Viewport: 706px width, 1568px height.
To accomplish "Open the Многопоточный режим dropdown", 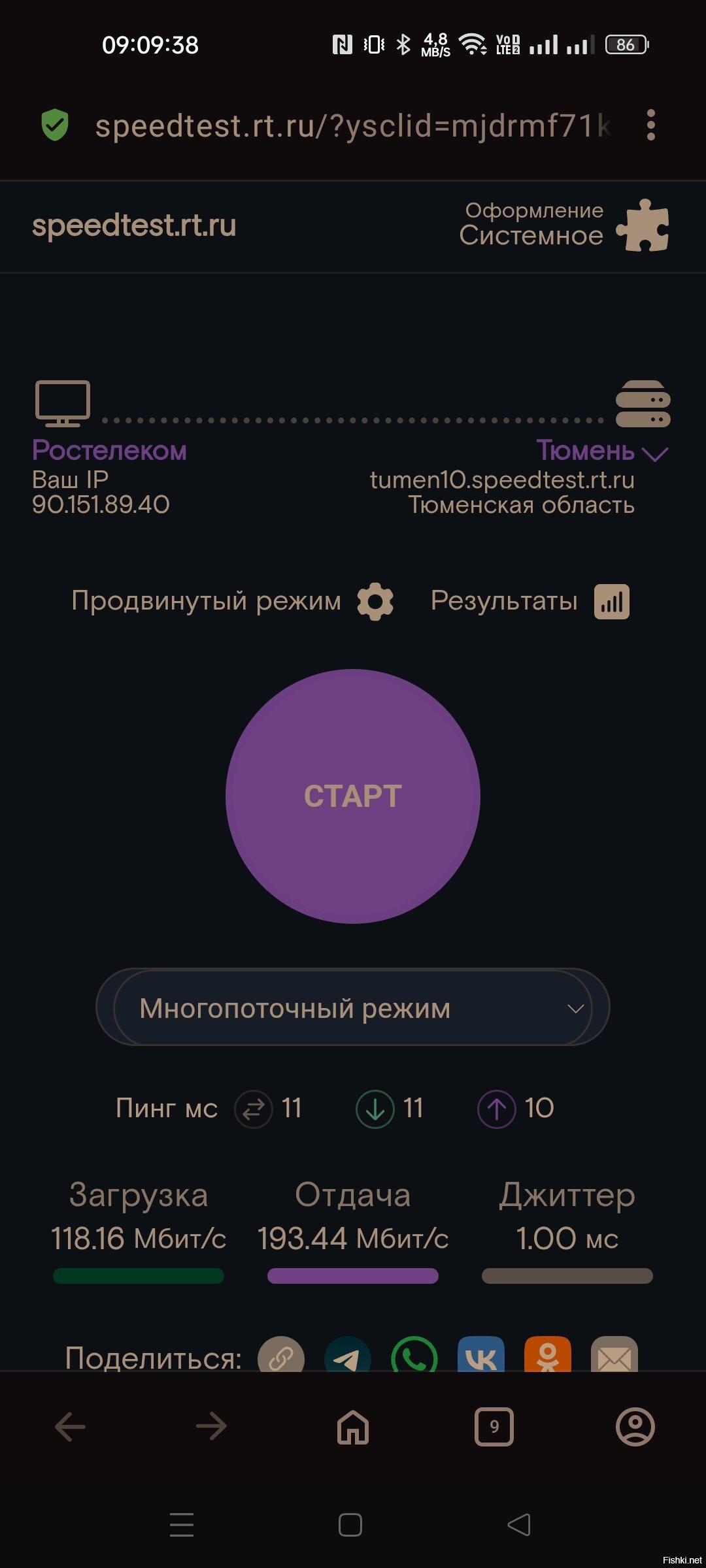I will point(353,1008).
